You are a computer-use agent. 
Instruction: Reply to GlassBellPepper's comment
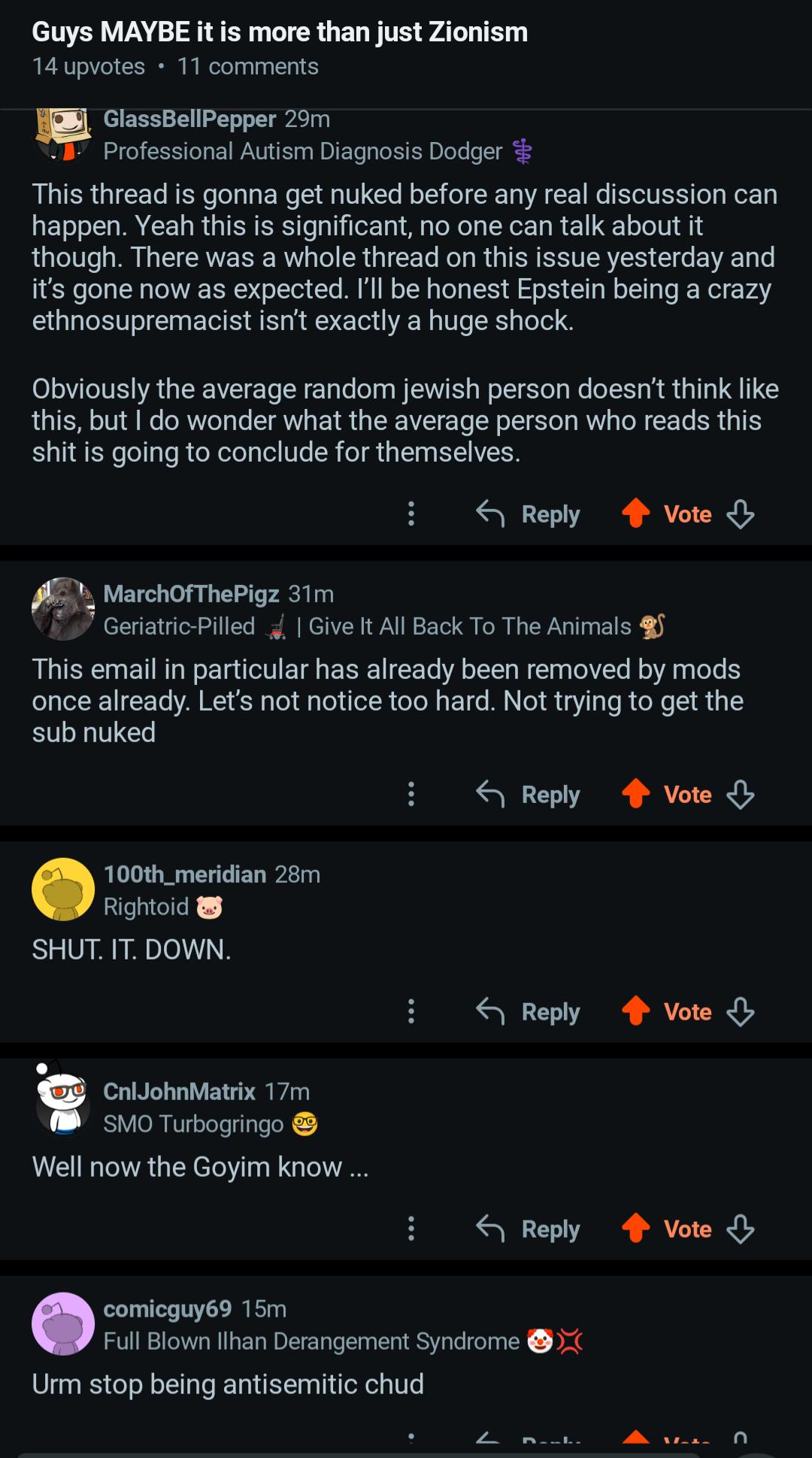529,514
